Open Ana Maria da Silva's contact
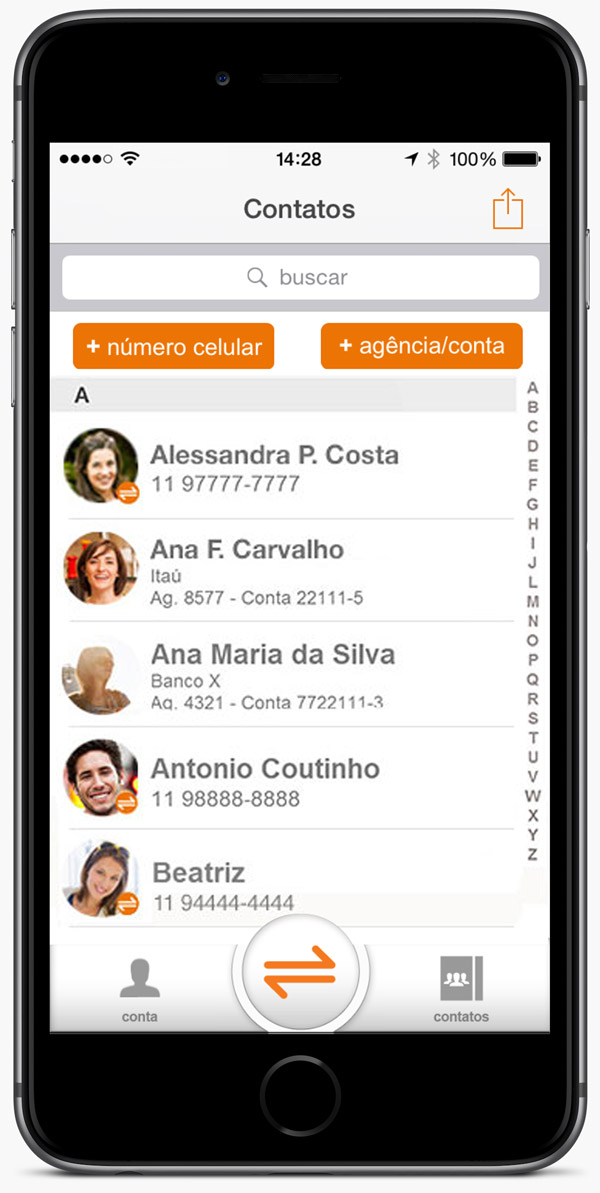This screenshot has width=600, height=1193. coord(287,674)
